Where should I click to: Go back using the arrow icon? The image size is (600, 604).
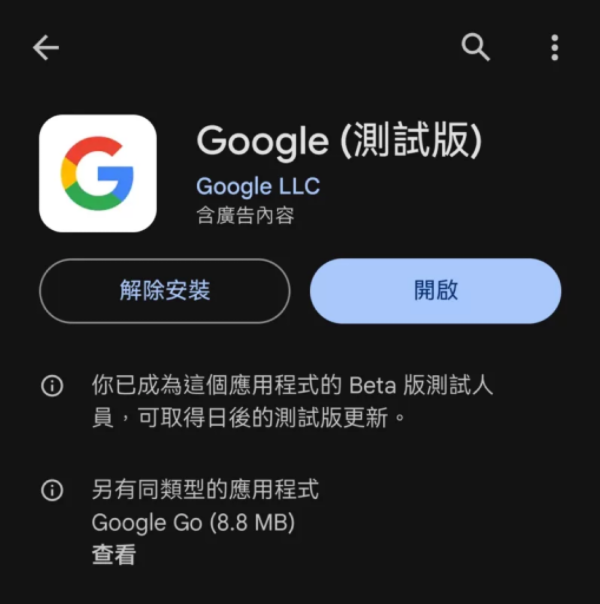[46, 48]
